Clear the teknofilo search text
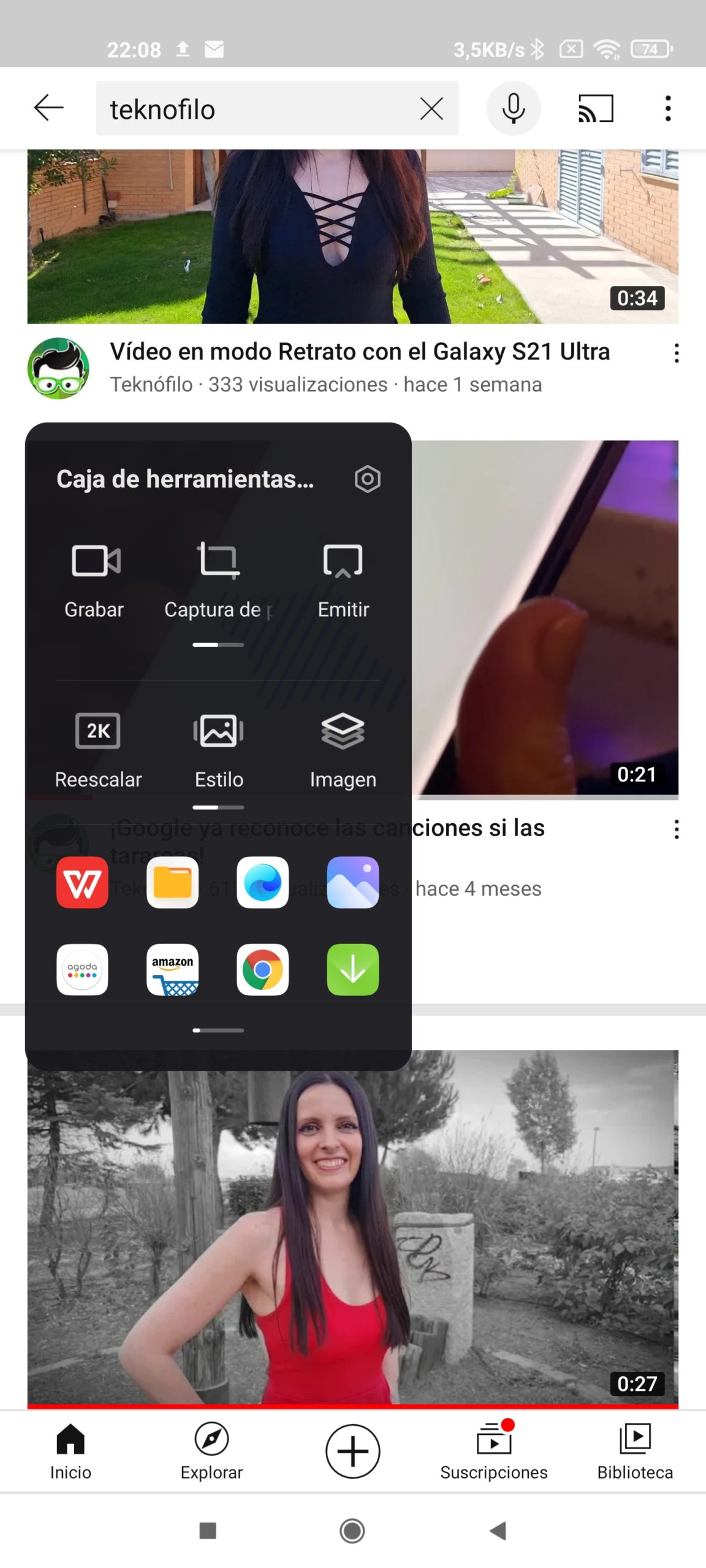Viewport: 706px width, 1568px height. [431, 109]
